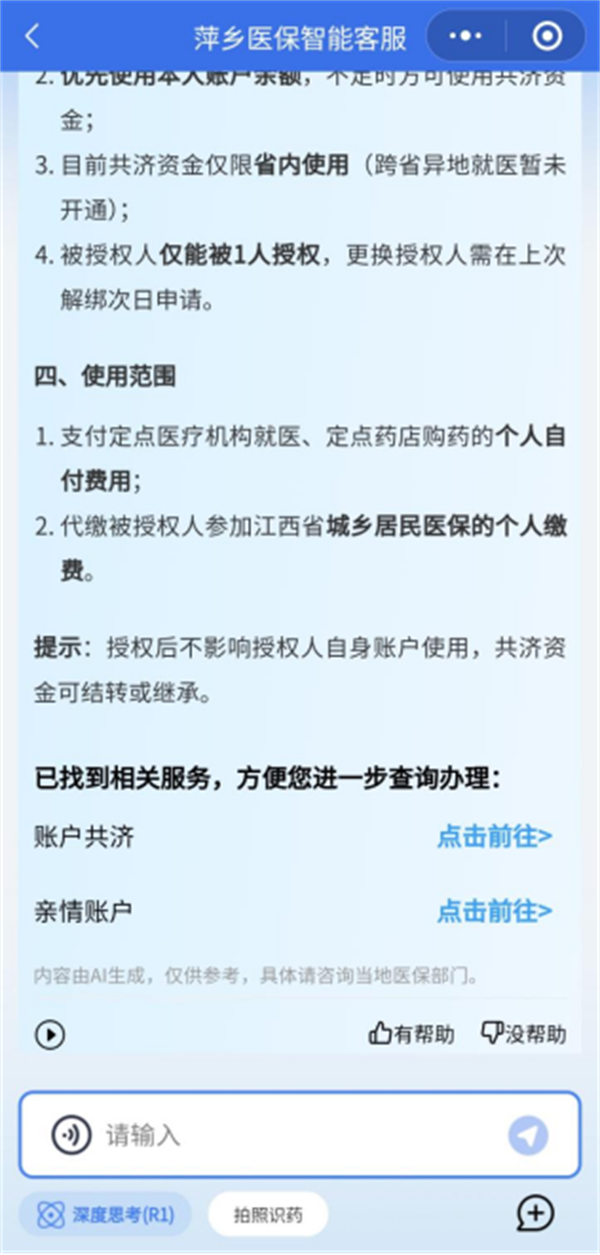Play the answer audio readout
The width and height of the screenshot is (600, 1255).
click(50, 1034)
